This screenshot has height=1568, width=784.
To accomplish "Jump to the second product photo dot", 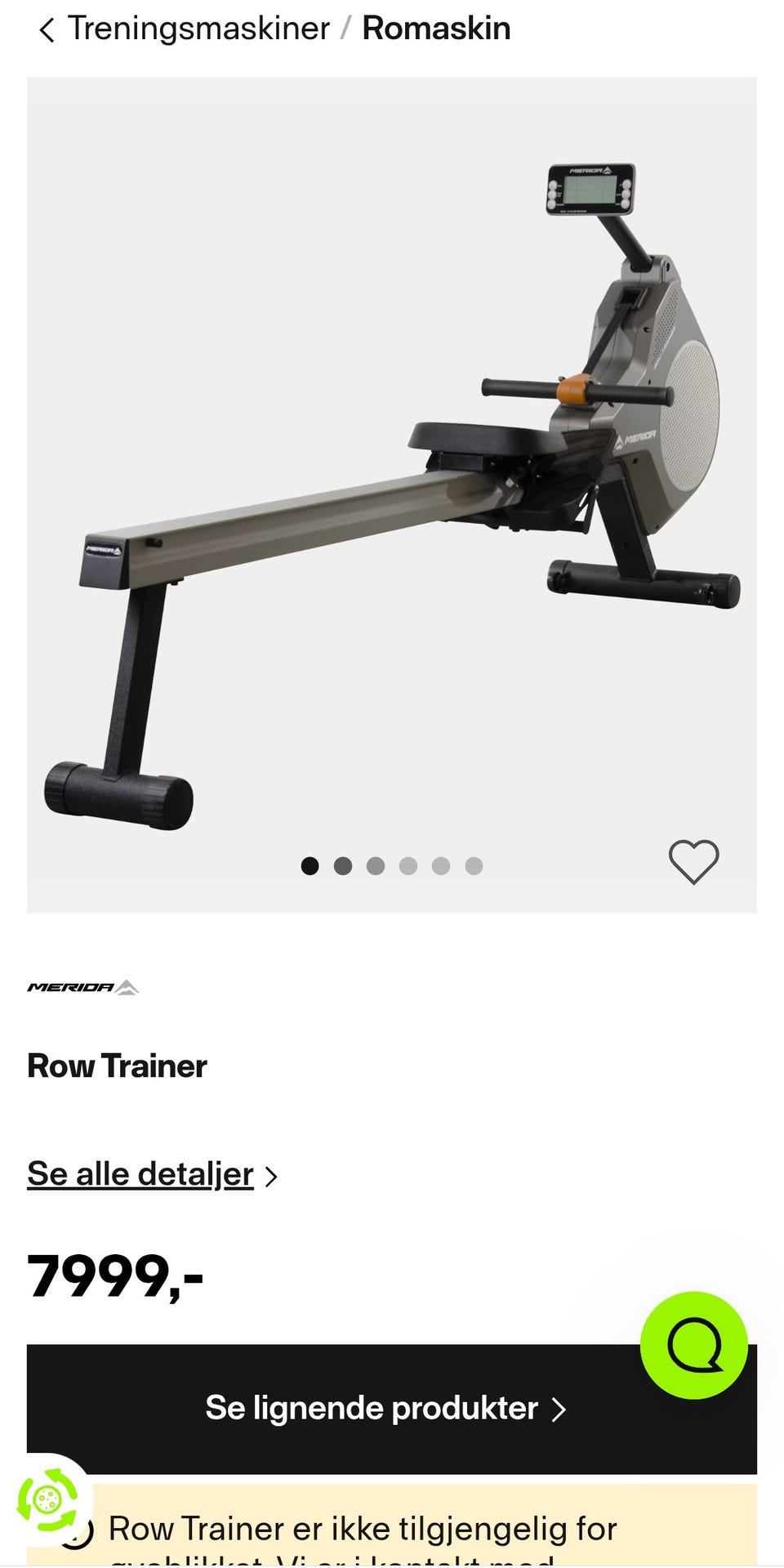I will (343, 866).
